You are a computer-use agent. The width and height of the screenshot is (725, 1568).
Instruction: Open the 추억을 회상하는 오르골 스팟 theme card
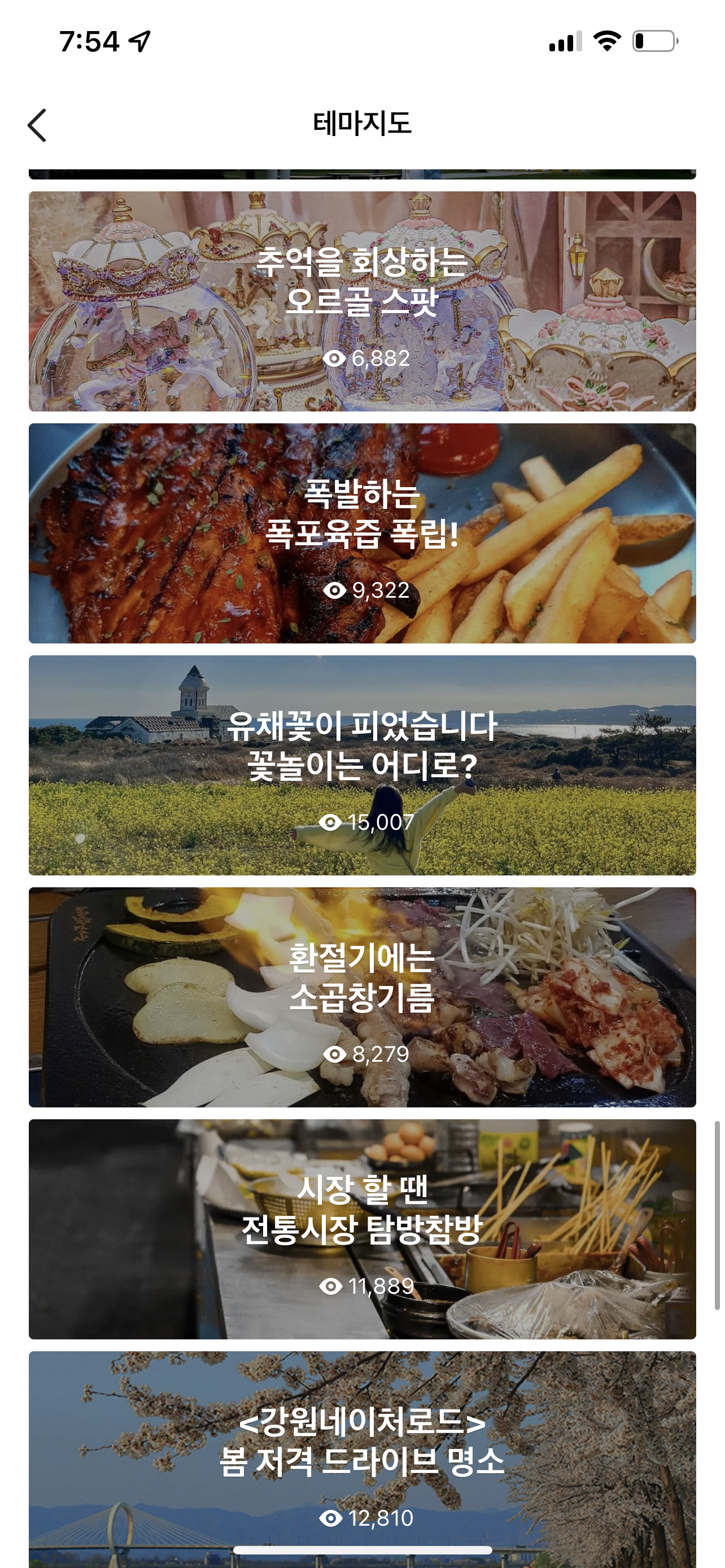(x=362, y=301)
